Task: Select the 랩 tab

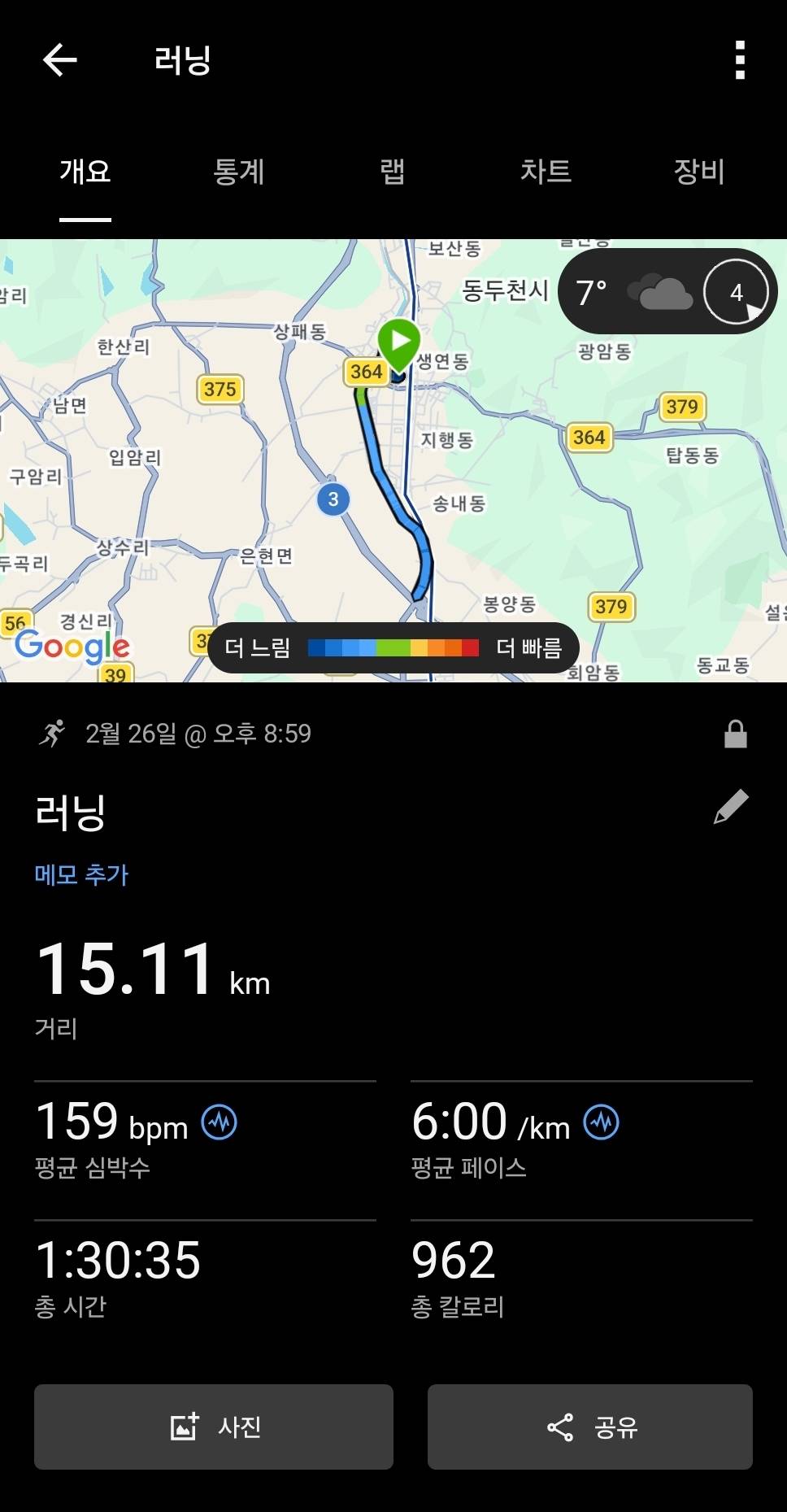Action: 389,172
